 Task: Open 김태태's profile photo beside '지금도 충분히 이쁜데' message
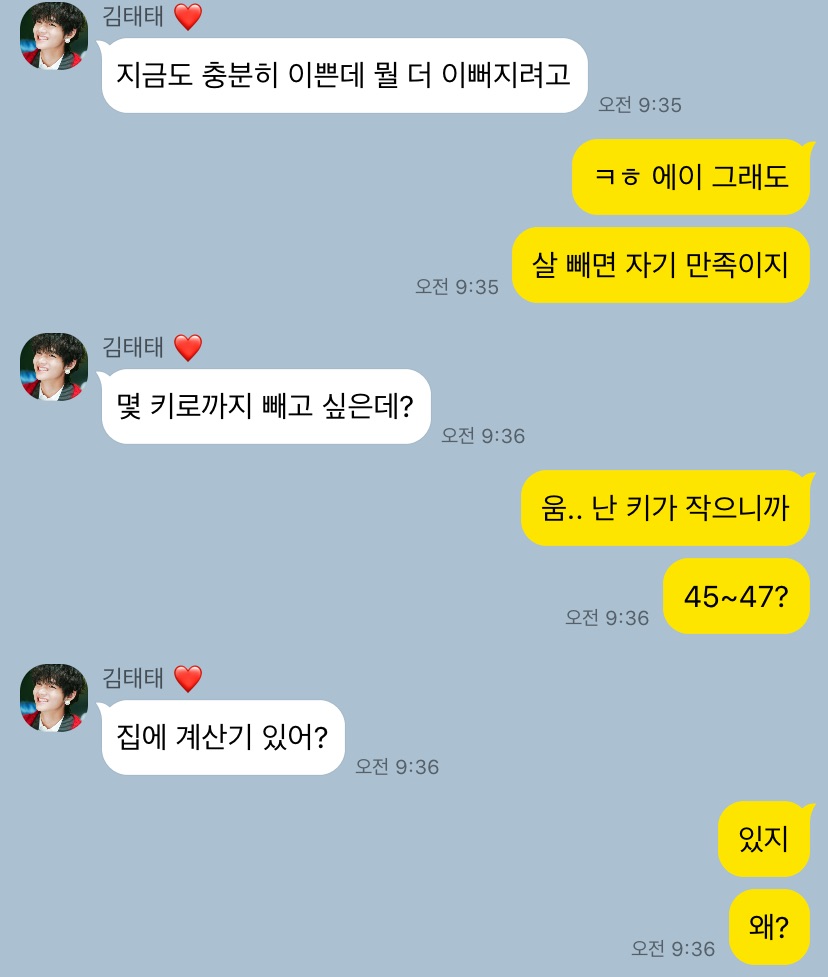pyautogui.click(x=54, y=37)
